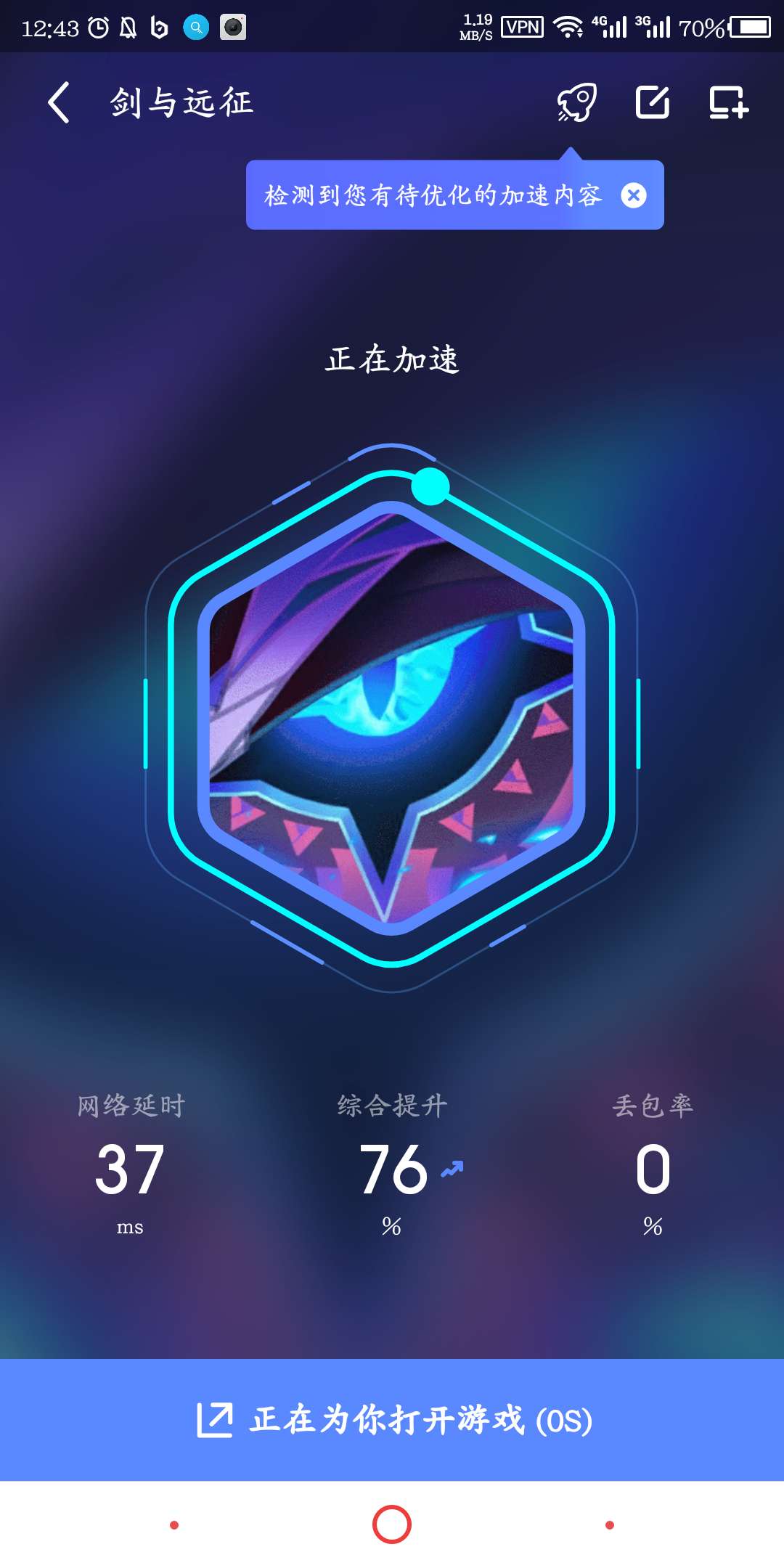The height and width of the screenshot is (1568, 784).
Task: Go back from the 剑与远征 screen
Action: (60, 102)
